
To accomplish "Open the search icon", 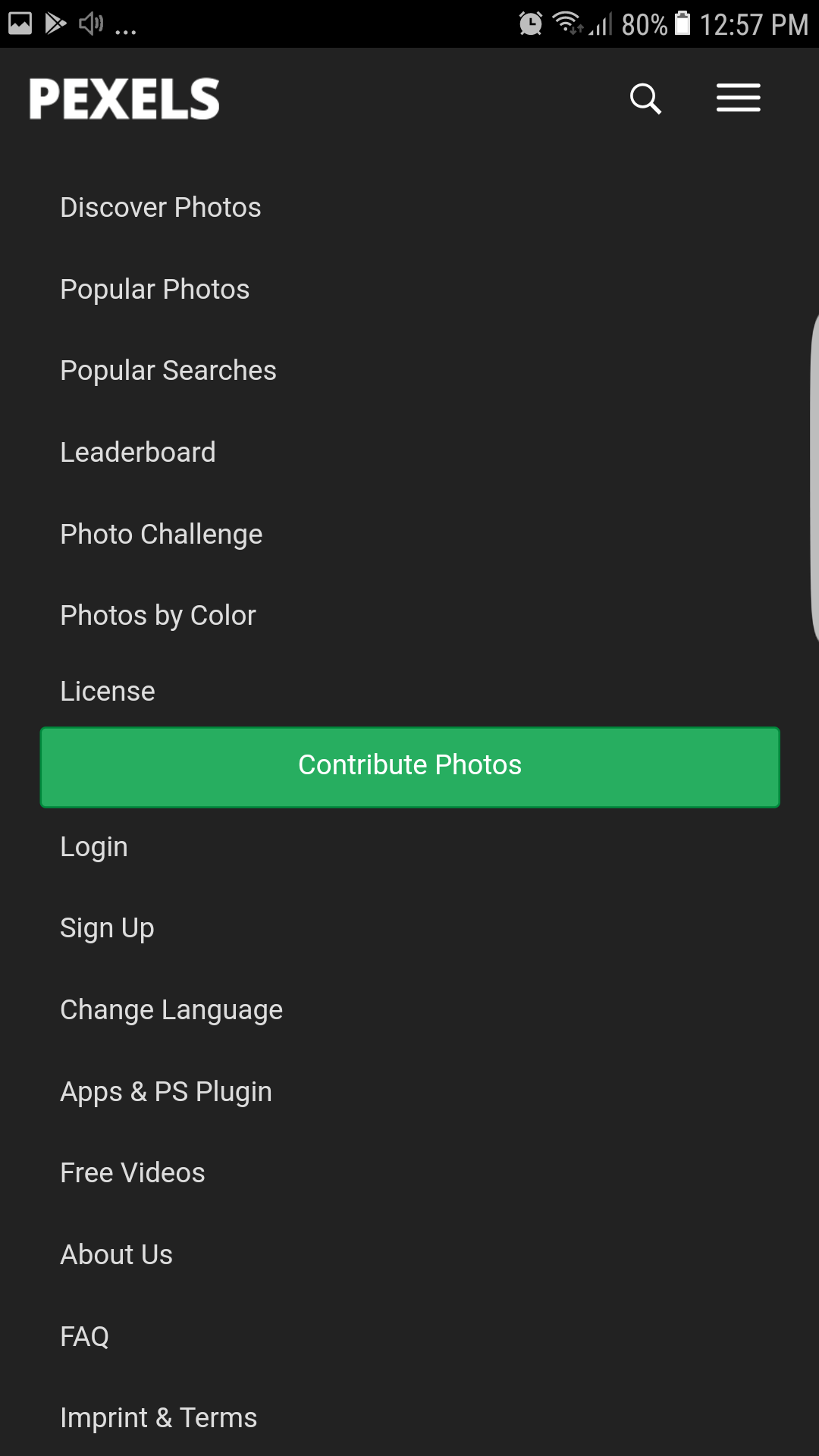I will pos(644,98).
